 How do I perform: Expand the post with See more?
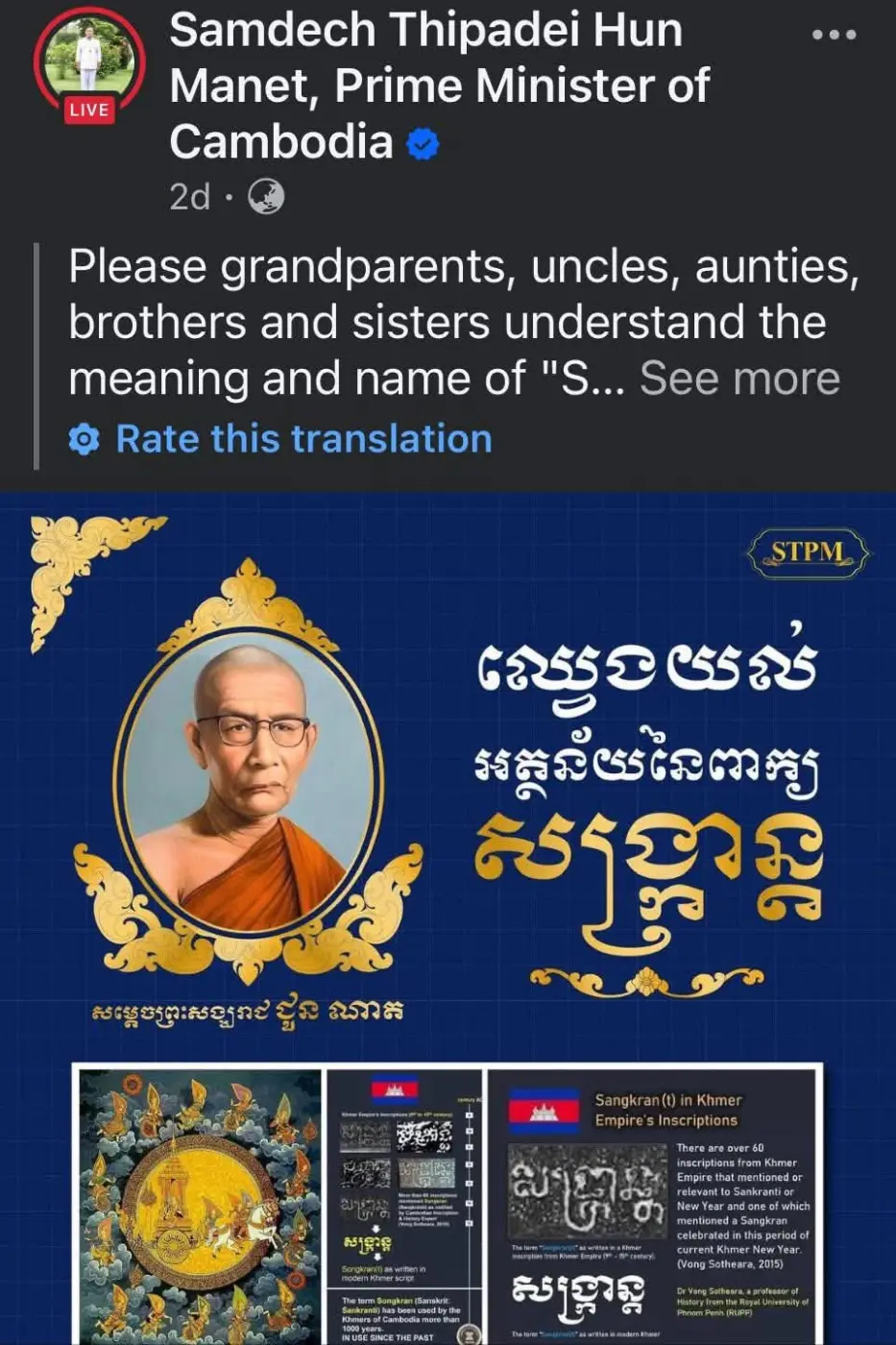739,379
